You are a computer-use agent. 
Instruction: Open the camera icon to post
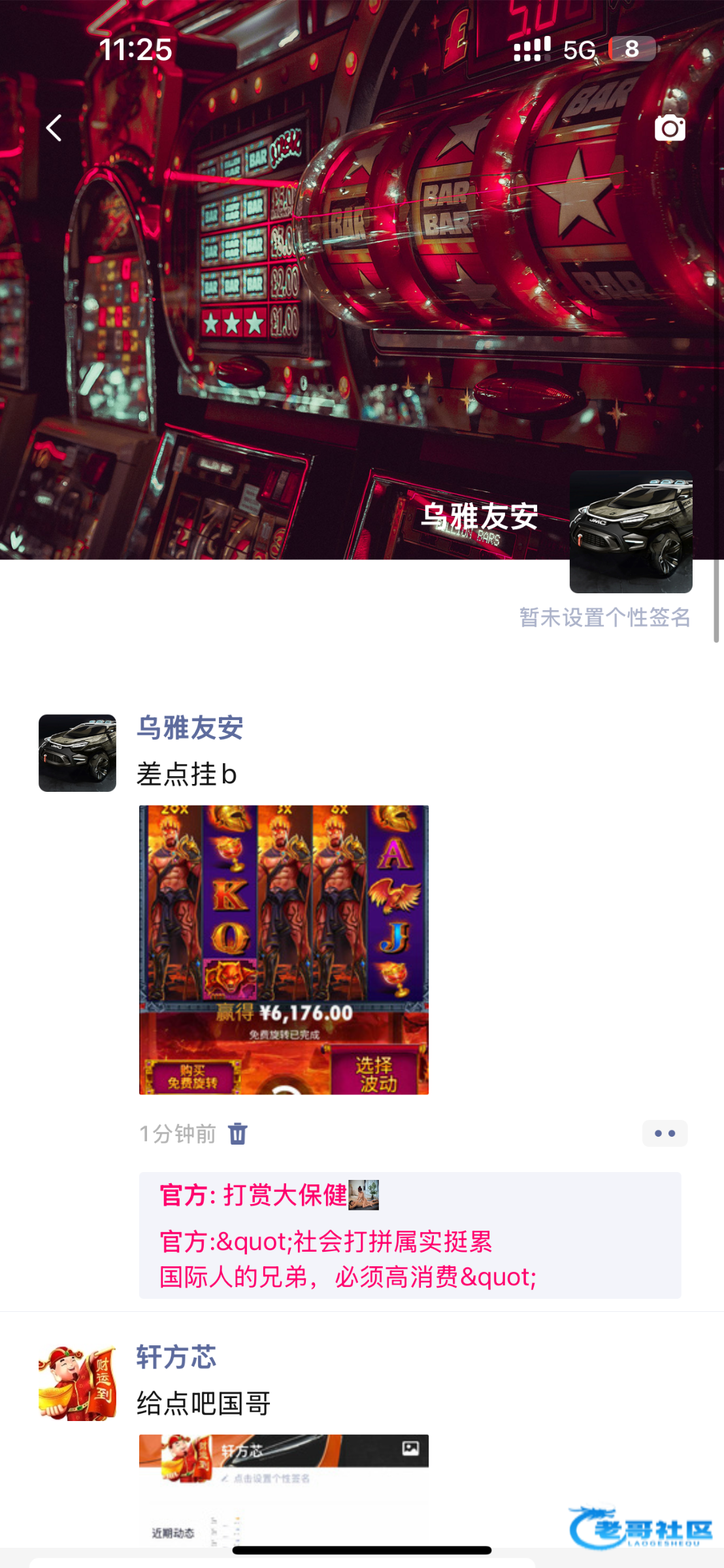670,128
